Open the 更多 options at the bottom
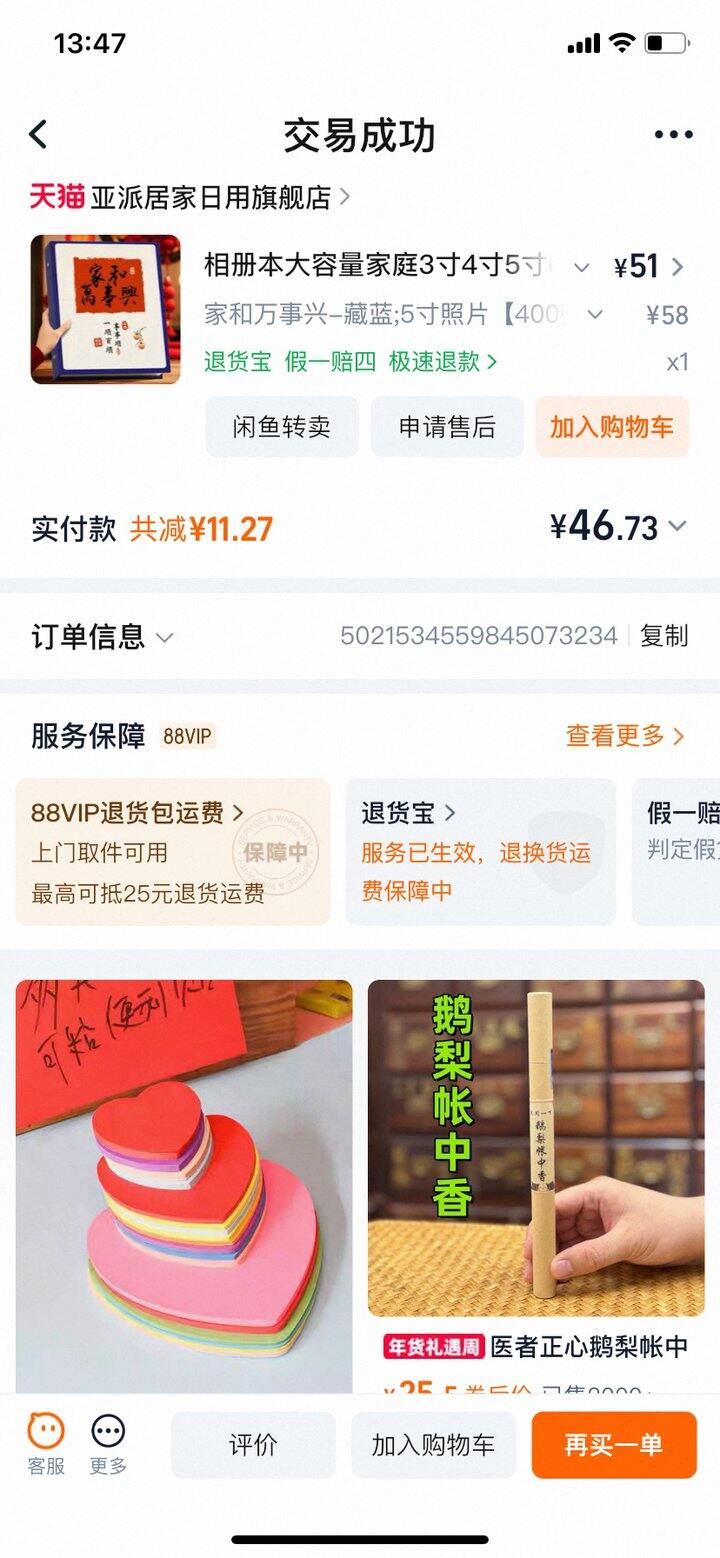 click(x=108, y=1444)
